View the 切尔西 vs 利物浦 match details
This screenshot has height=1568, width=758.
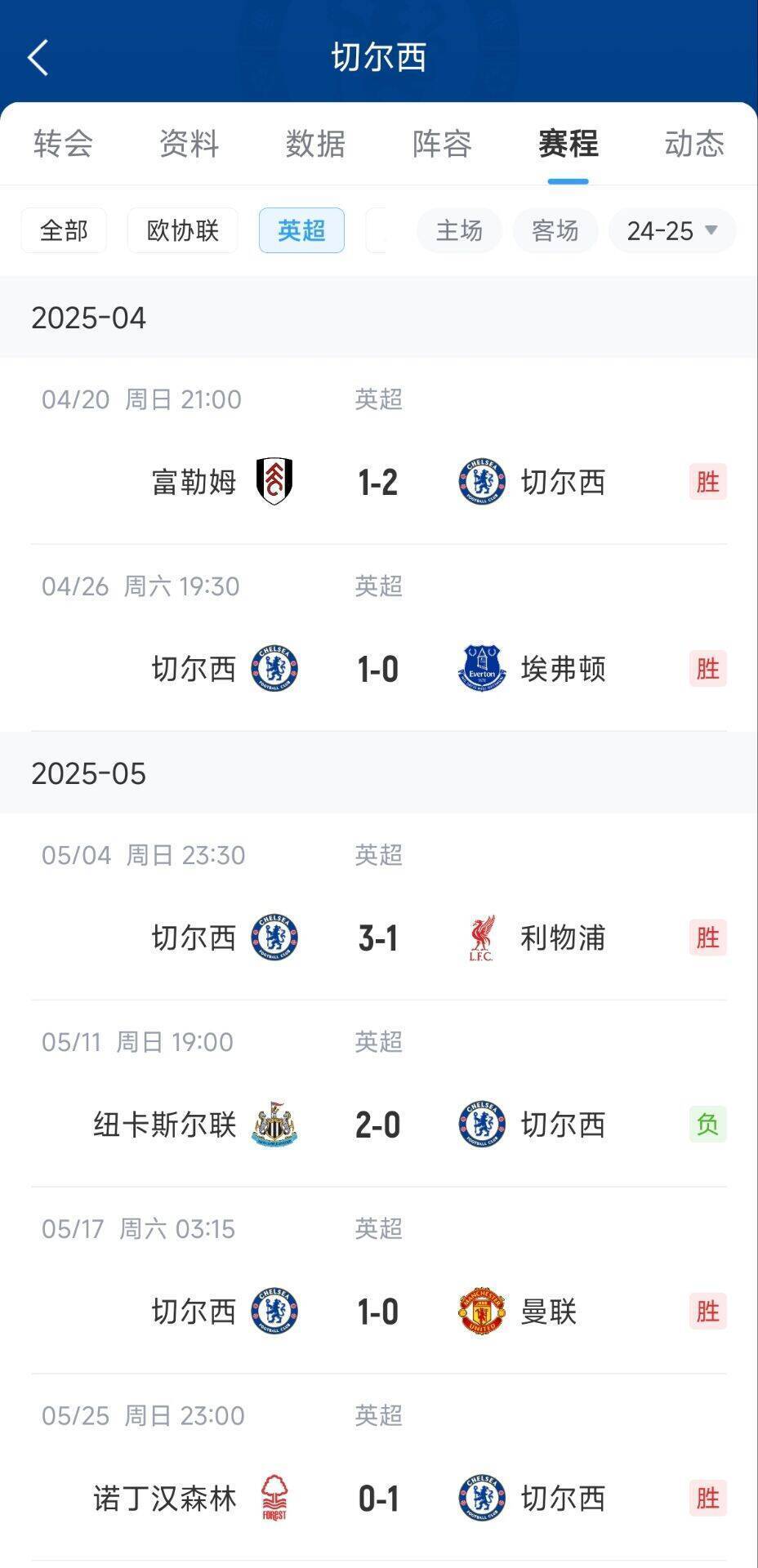point(378,938)
